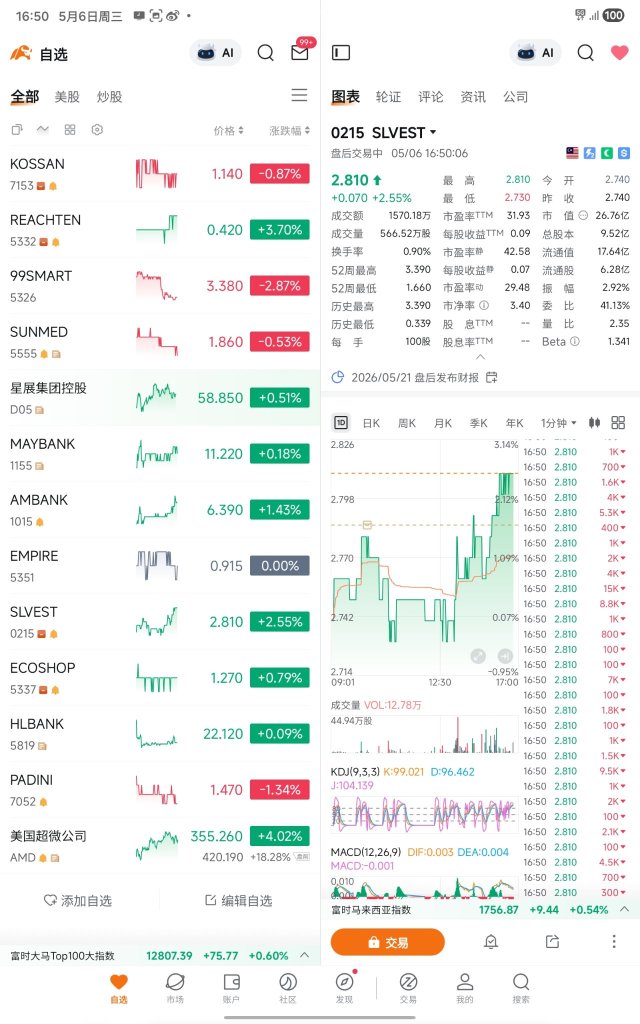This screenshot has width=640, height=1024.
Task: Tap 编辑自选 to edit the watchlist
Action: (238, 901)
